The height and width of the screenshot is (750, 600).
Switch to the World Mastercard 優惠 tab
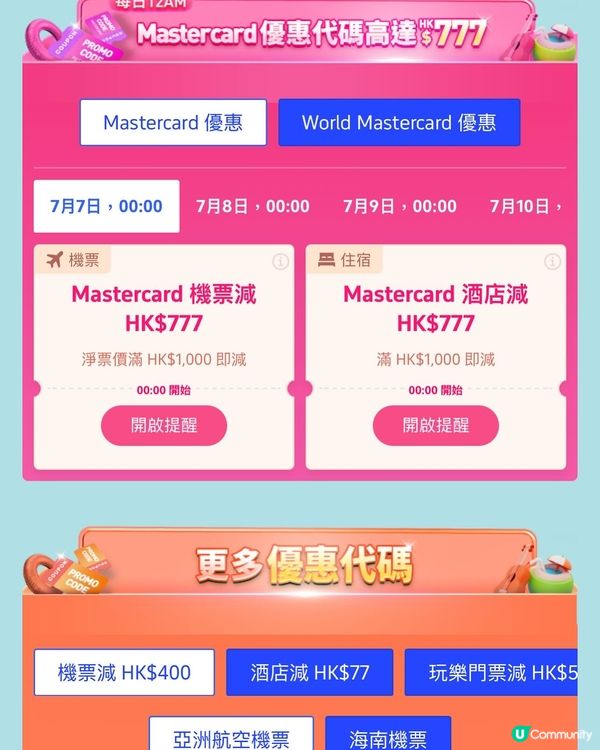coord(399,123)
